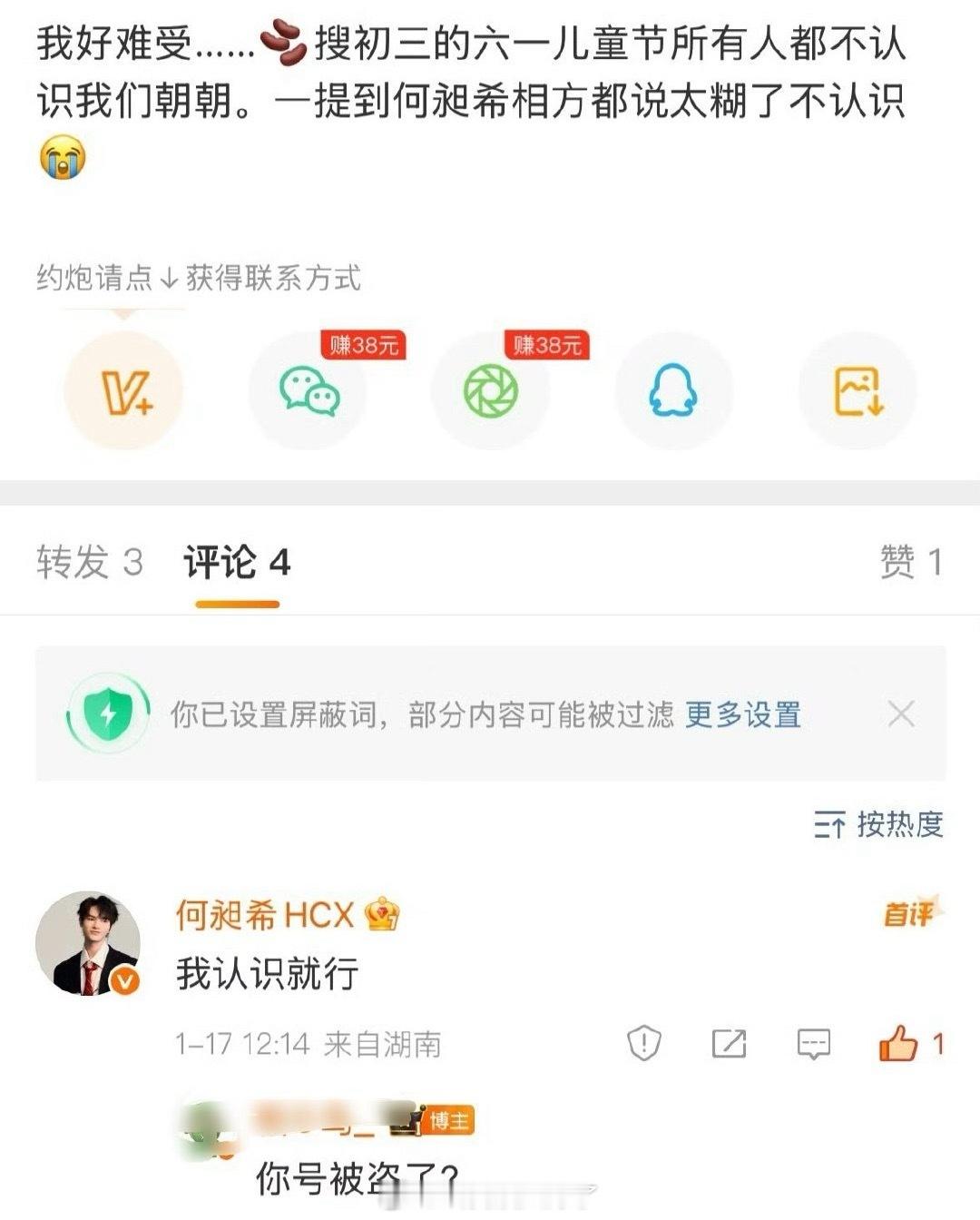Reply using the comment bubble icon

point(812,1046)
